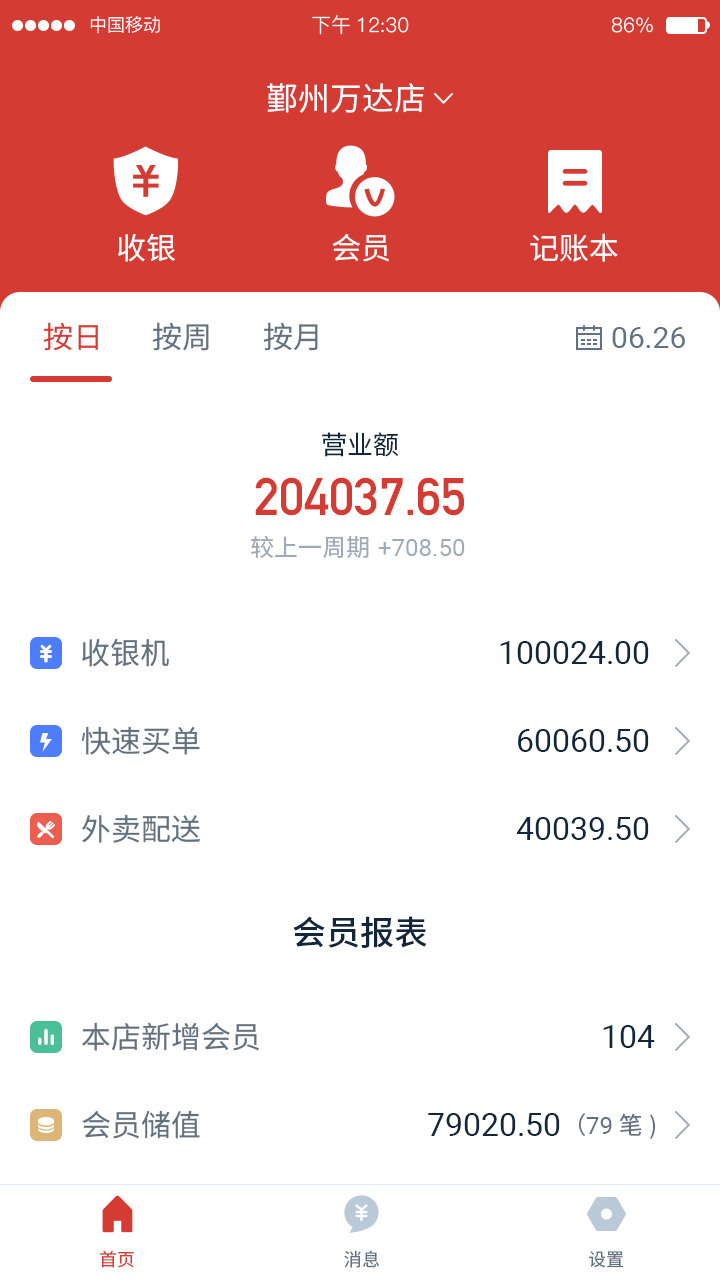Open the 收银 cashier function
720x1280 pixels.
click(x=146, y=206)
